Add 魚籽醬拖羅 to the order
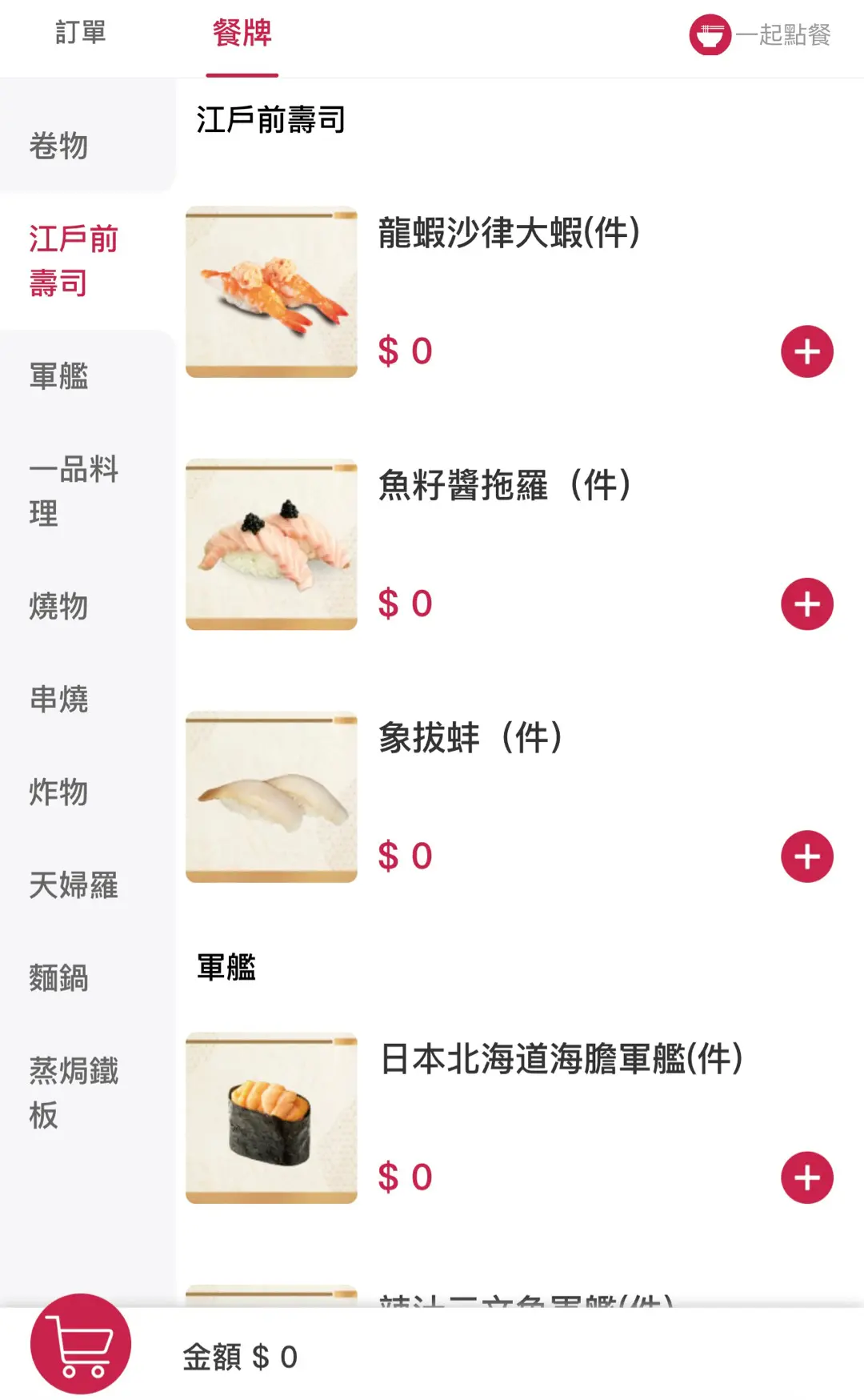This screenshot has height=1400, width=864. [x=807, y=604]
